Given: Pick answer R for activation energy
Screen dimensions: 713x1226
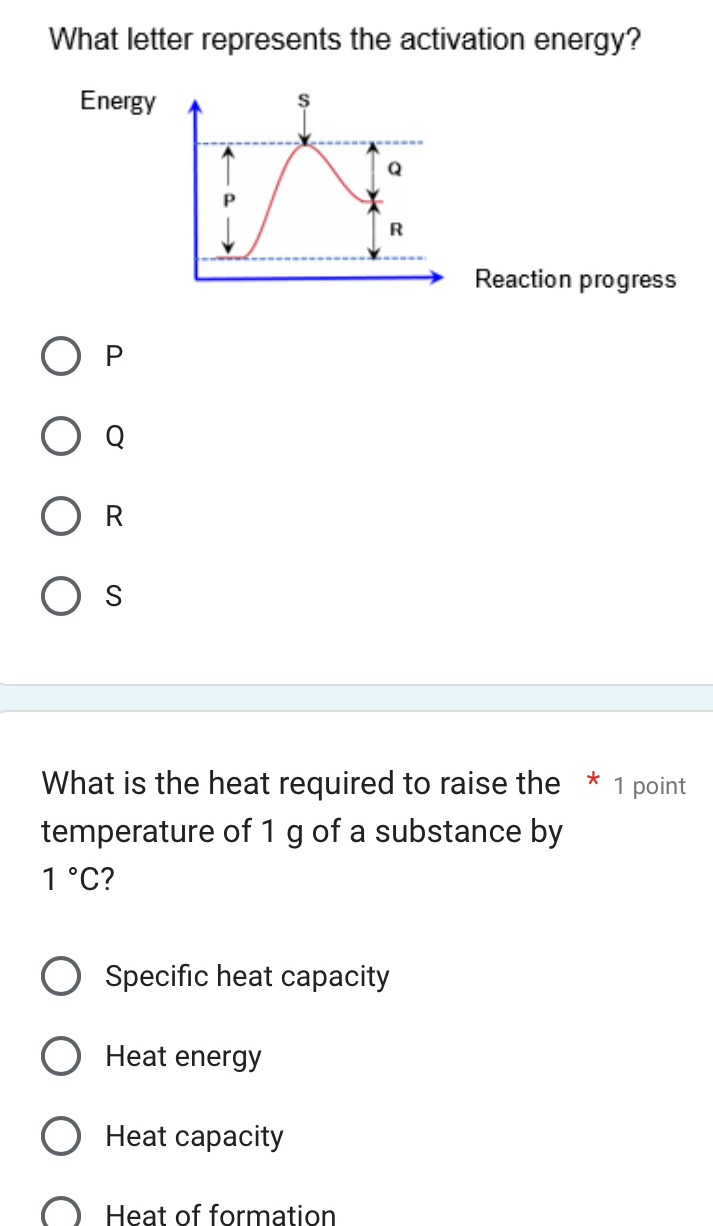Looking at the screenshot, I should pos(62,517).
